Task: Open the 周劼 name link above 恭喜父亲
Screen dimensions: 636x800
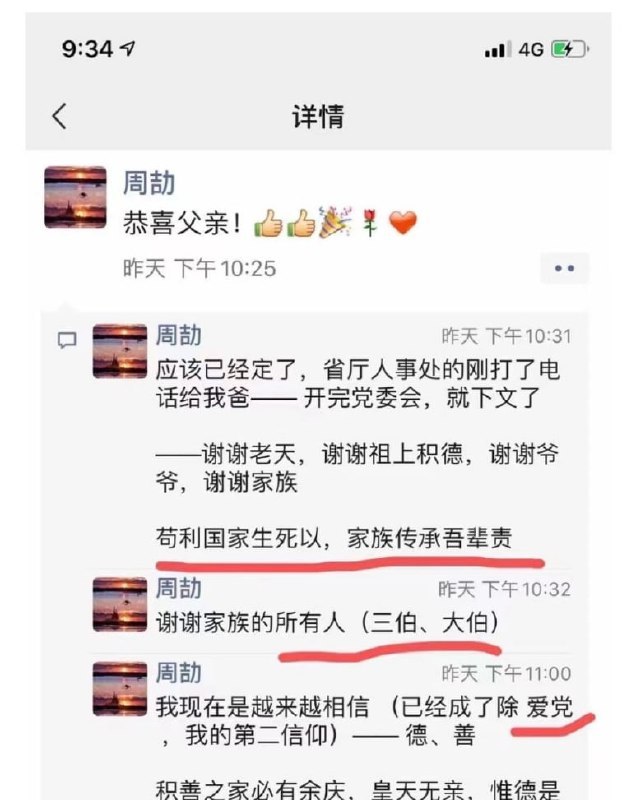Action: point(149,183)
